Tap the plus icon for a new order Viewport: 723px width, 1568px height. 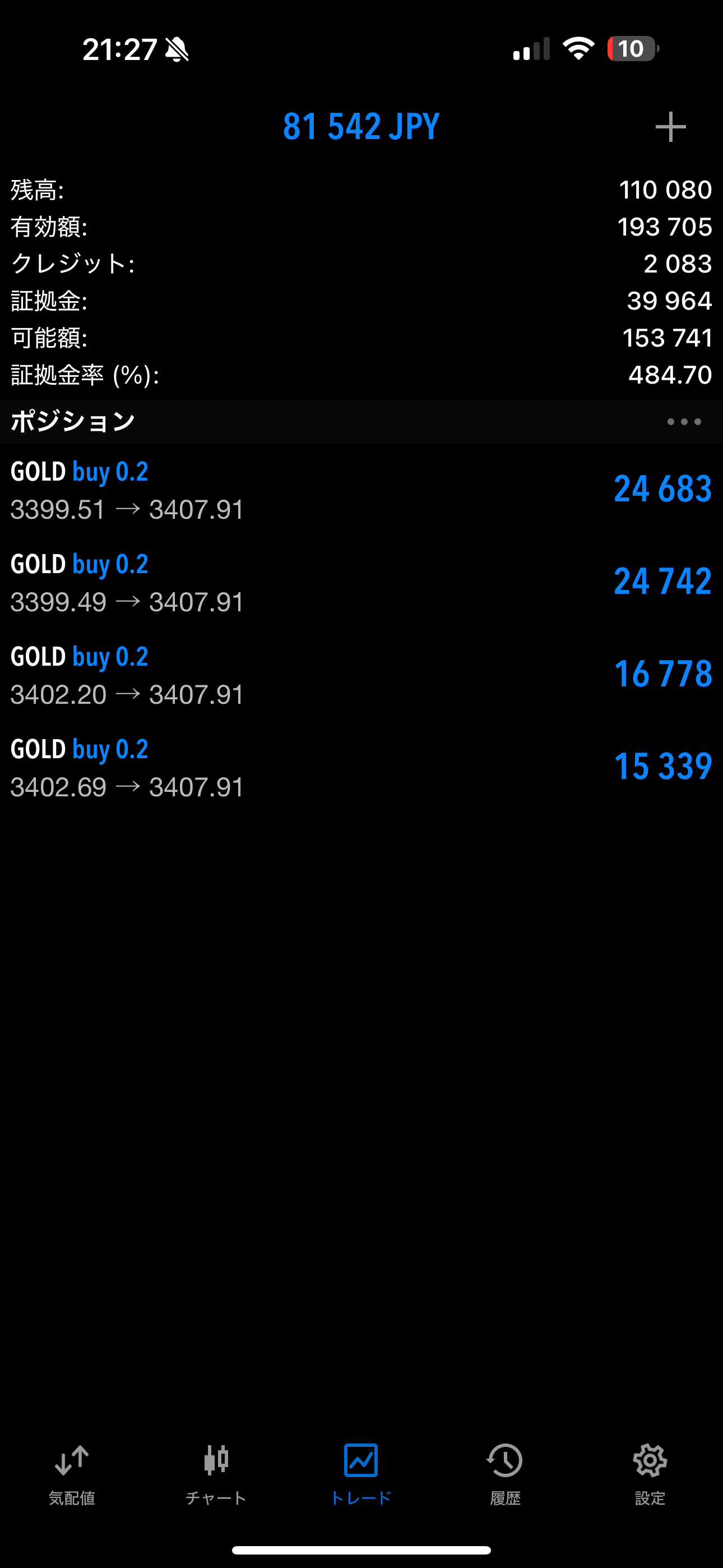(x=670, y=127)
